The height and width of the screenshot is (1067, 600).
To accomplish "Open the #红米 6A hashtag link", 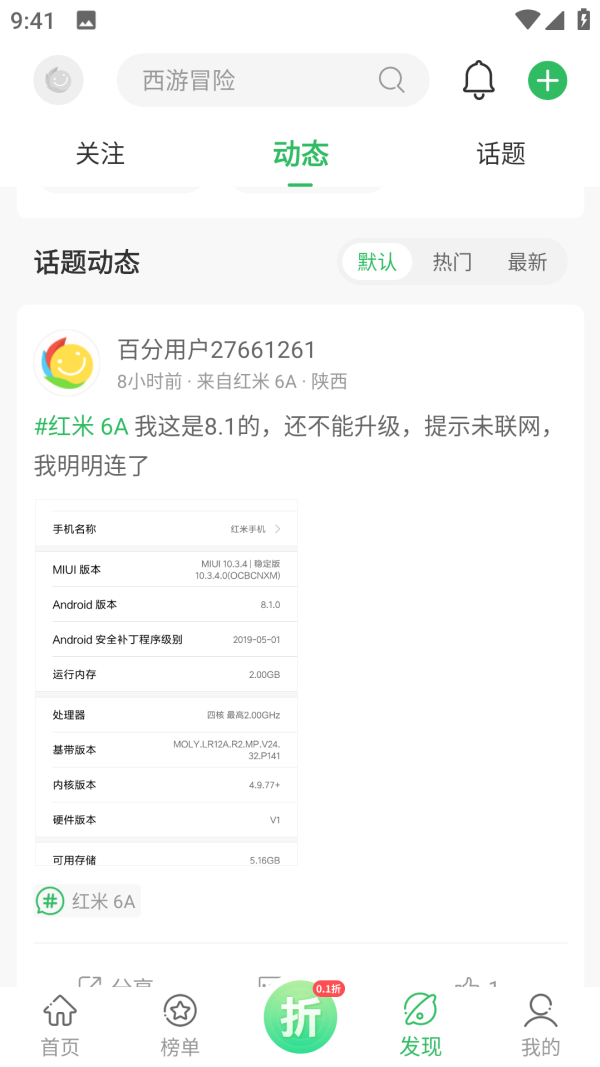I will click(82, 427).
